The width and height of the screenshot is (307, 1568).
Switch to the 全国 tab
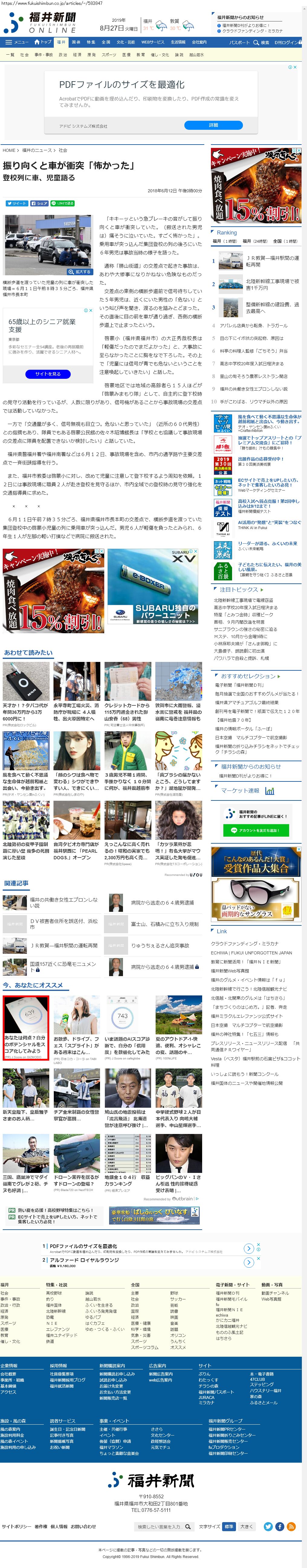click(106, 43)
